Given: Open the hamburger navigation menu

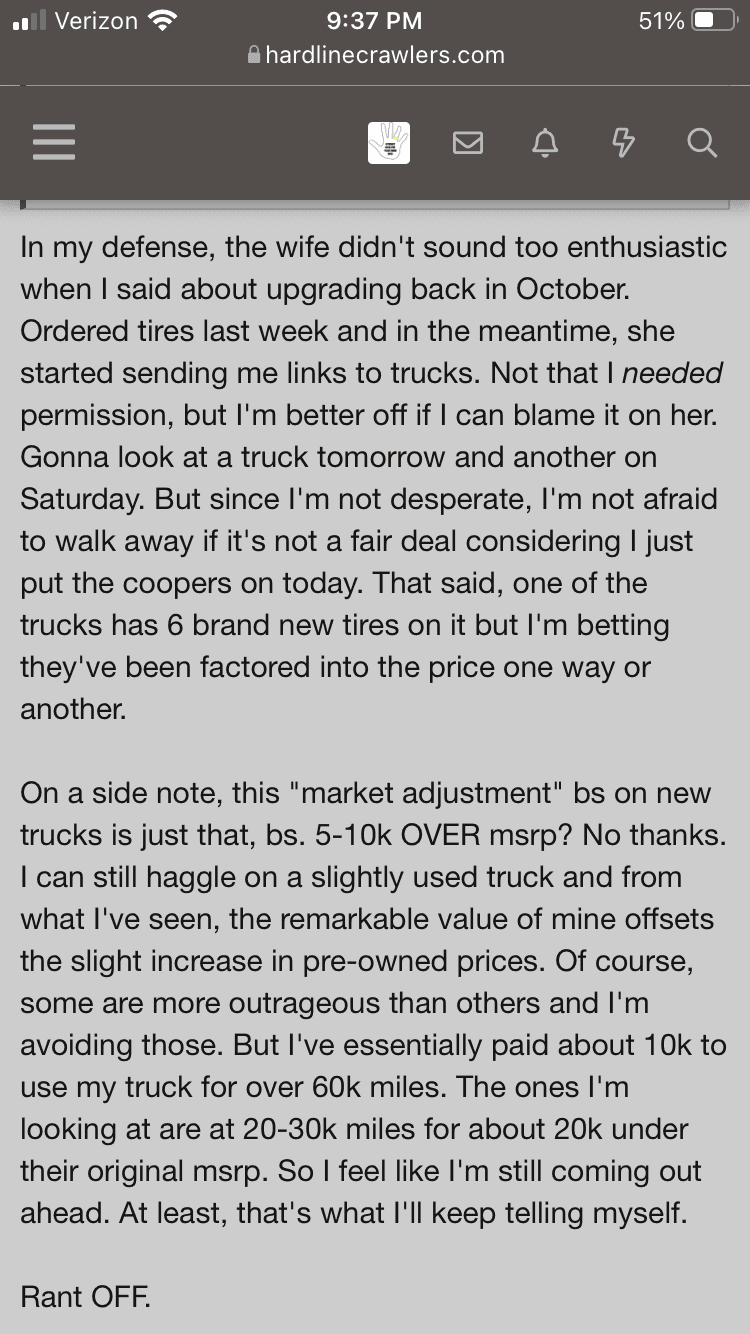Looking at the screenshot, I should pos(54,143).
